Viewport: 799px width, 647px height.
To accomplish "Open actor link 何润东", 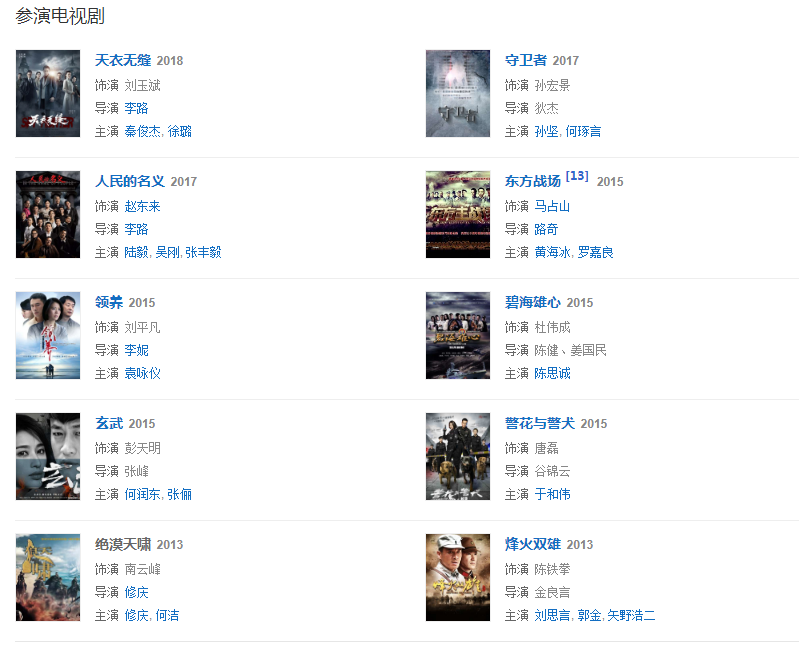I will 142,494.
